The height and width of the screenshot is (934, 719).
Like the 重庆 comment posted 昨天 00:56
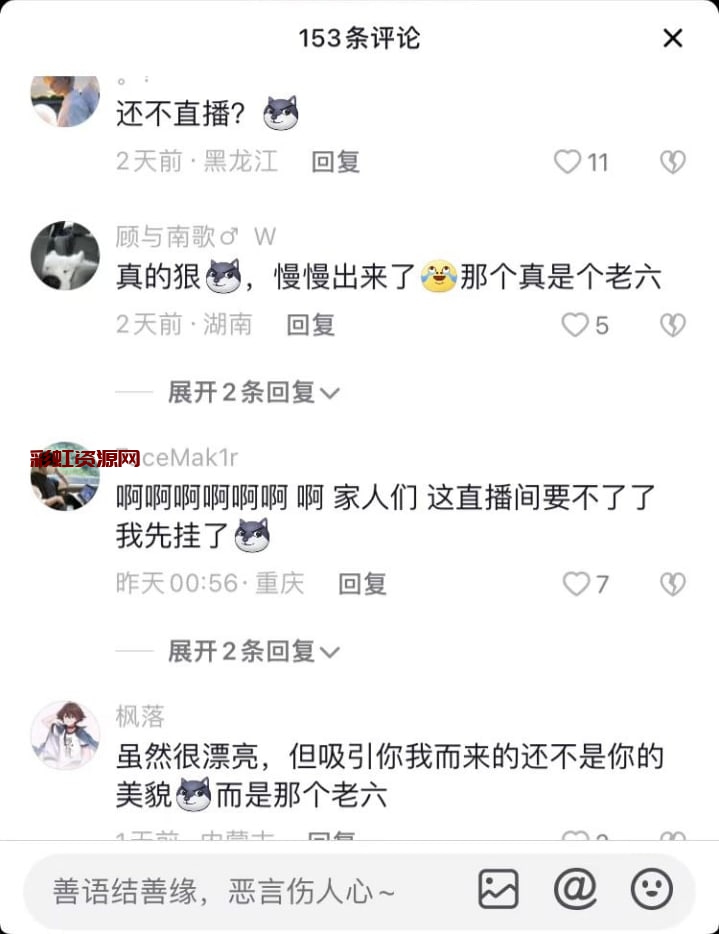pos(576,584)
